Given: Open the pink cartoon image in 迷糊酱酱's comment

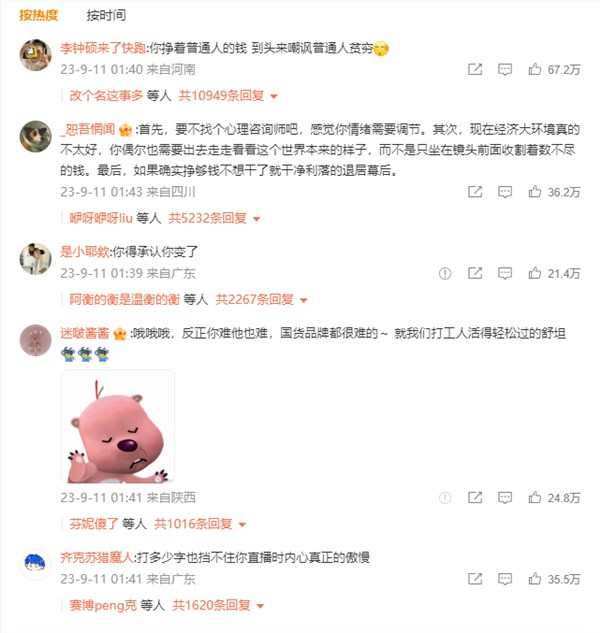Looking at the screenshot, I should click(x=118, y=427).
